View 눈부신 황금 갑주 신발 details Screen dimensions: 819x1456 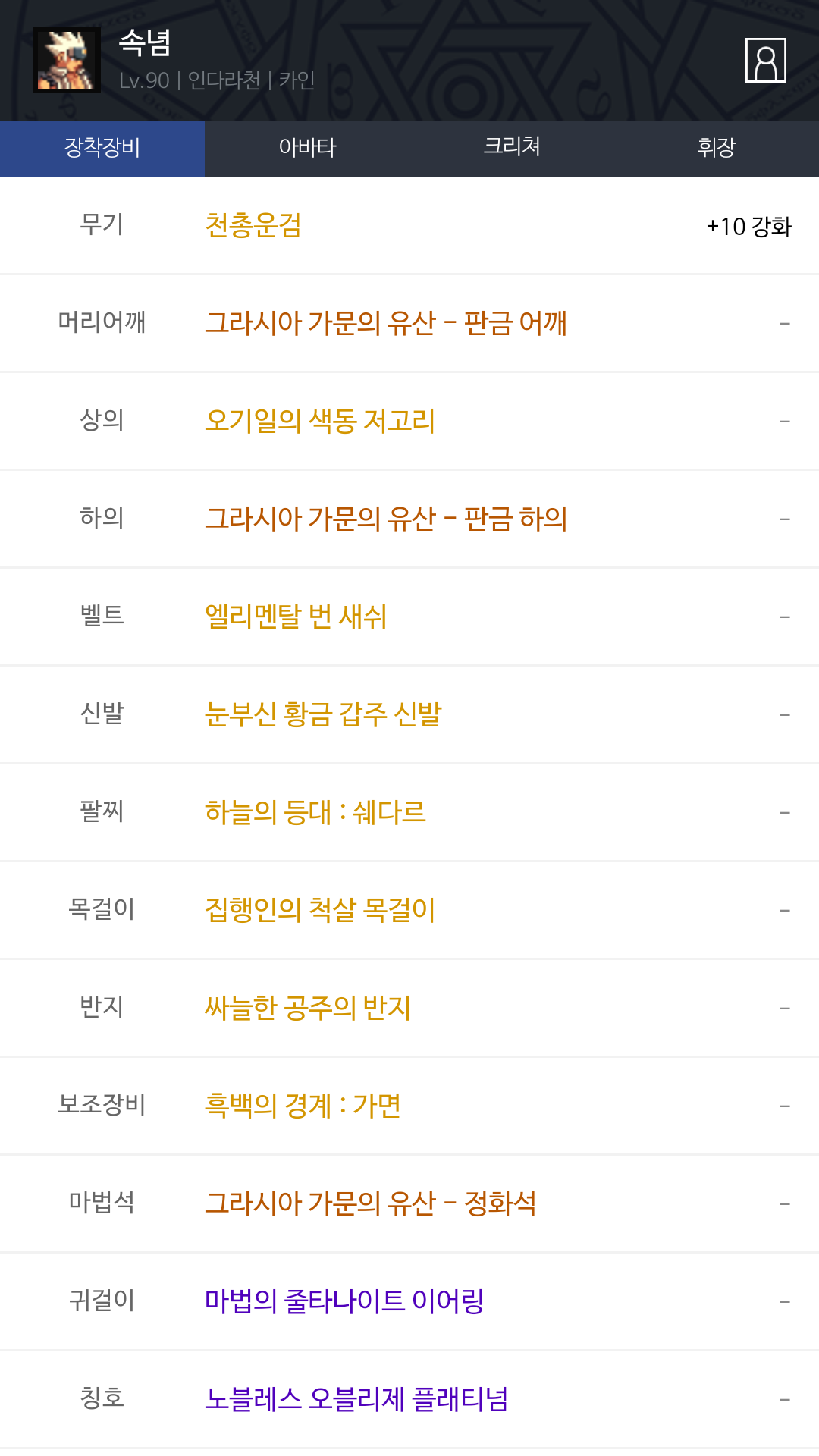click(x=323, y=715)
